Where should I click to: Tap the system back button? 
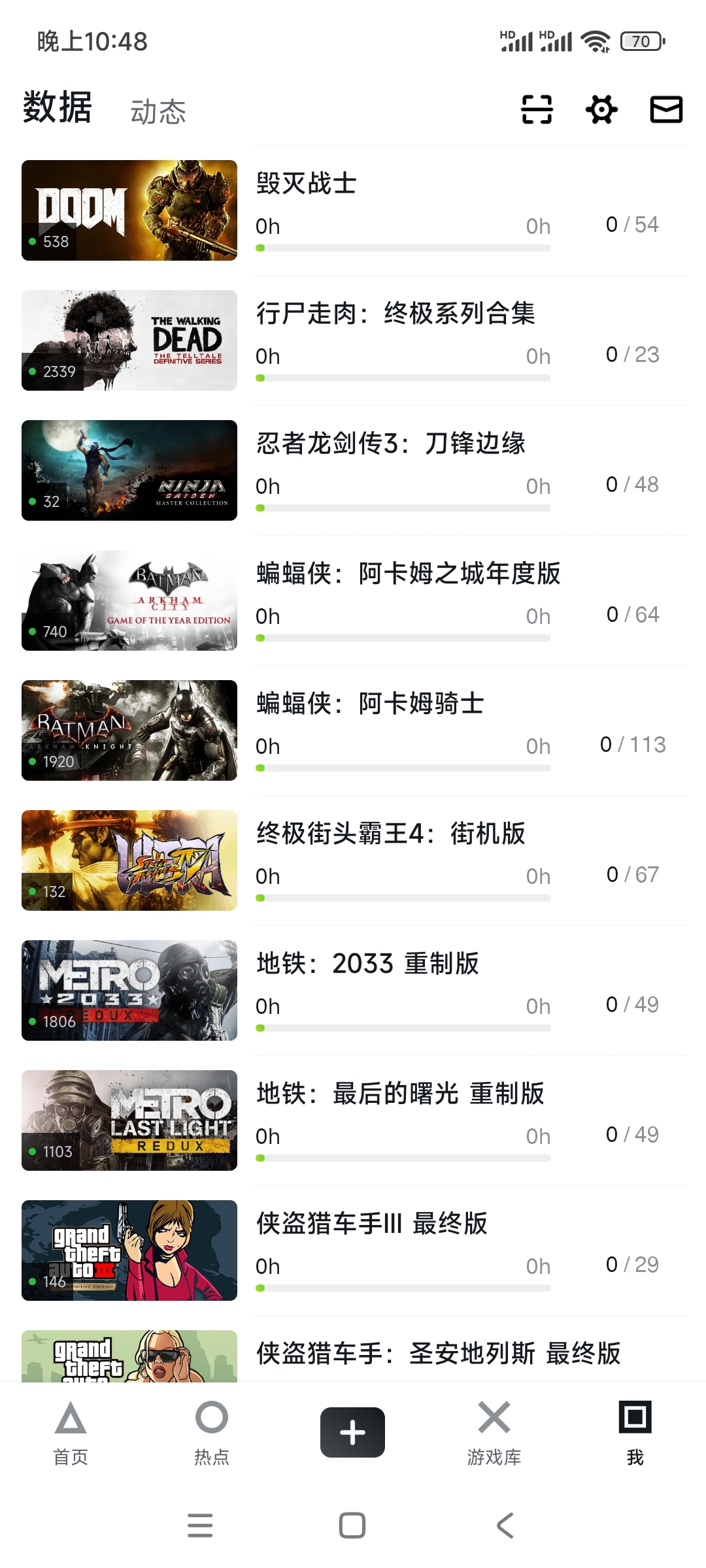[x=505, y=1526]
